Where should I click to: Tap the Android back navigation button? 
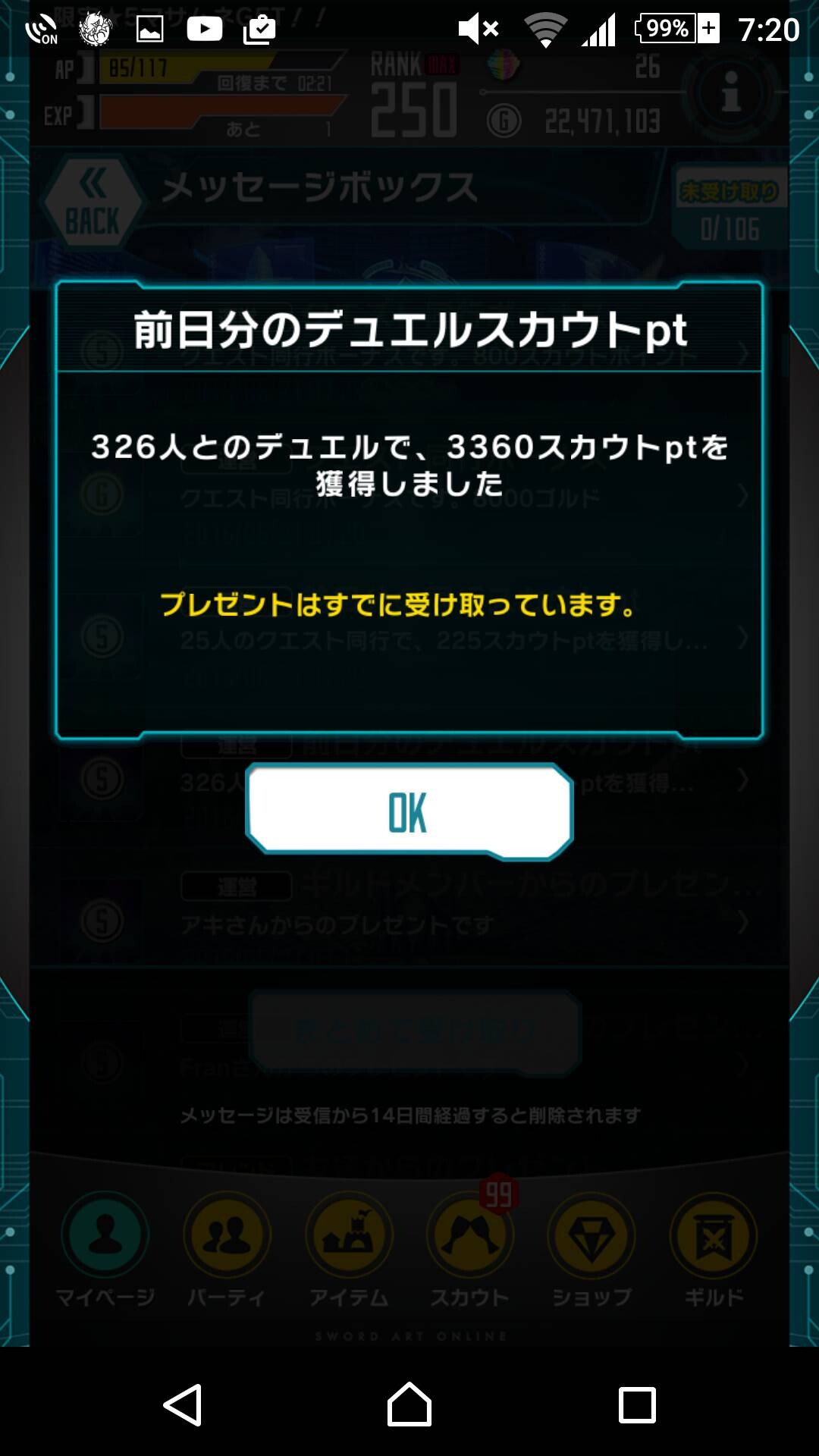coord(183,1404)
